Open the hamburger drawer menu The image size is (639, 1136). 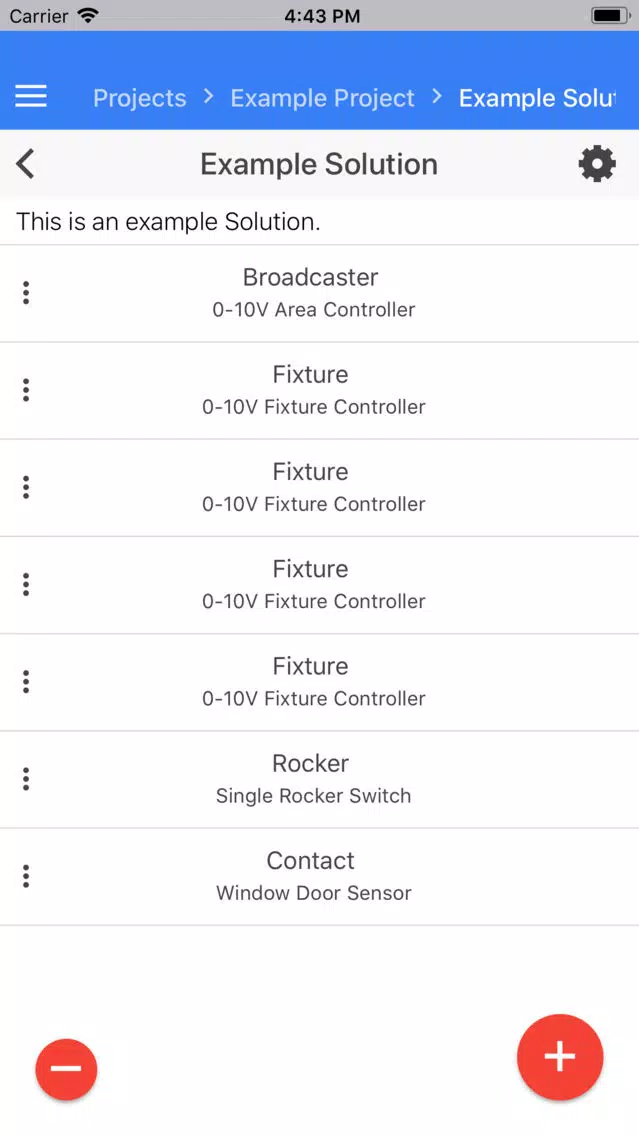pyautogui.click(x=31, y=96)
